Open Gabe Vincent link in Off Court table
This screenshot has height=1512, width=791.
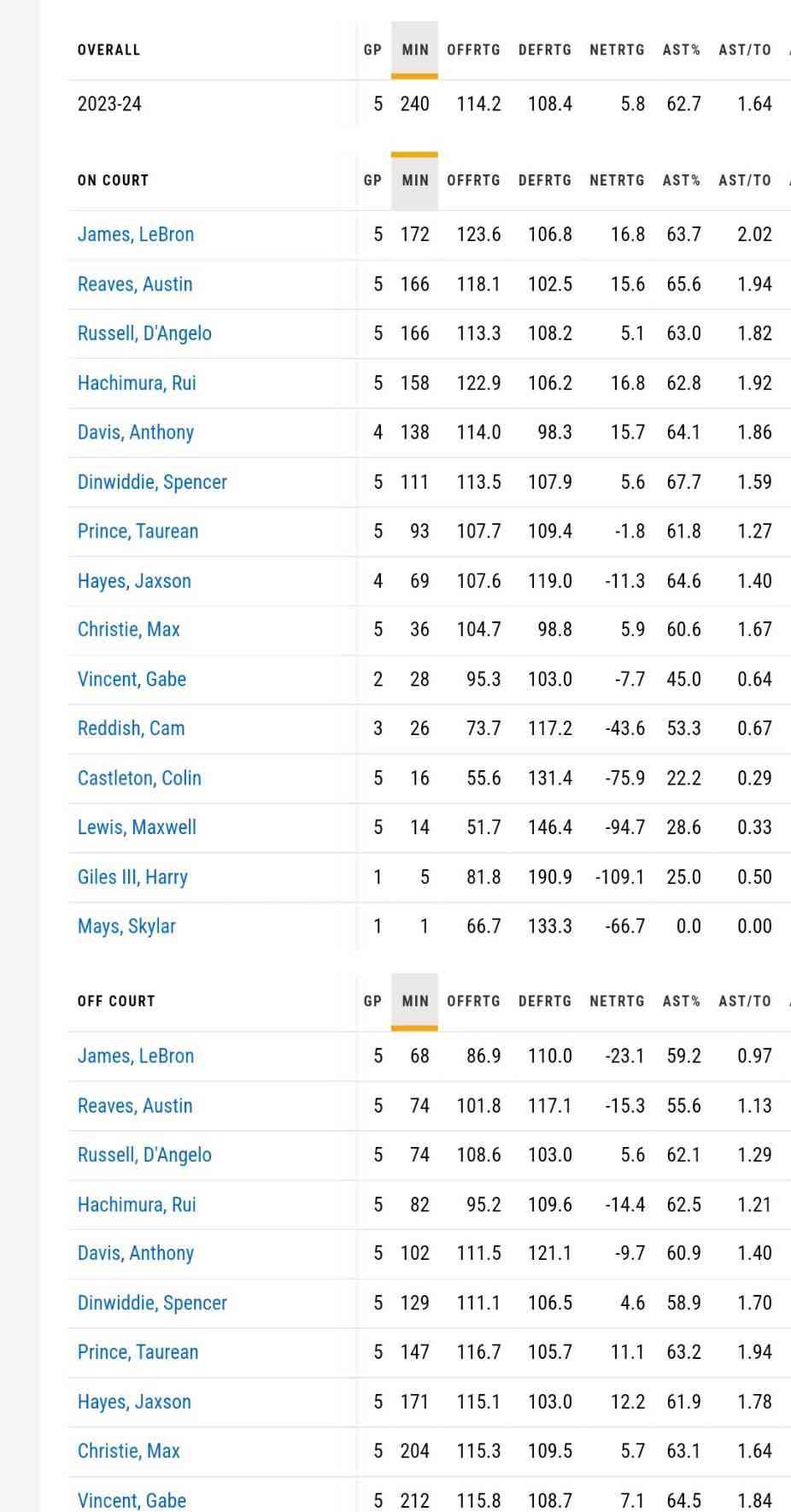pyautogui.click(x=132, y=1500)
